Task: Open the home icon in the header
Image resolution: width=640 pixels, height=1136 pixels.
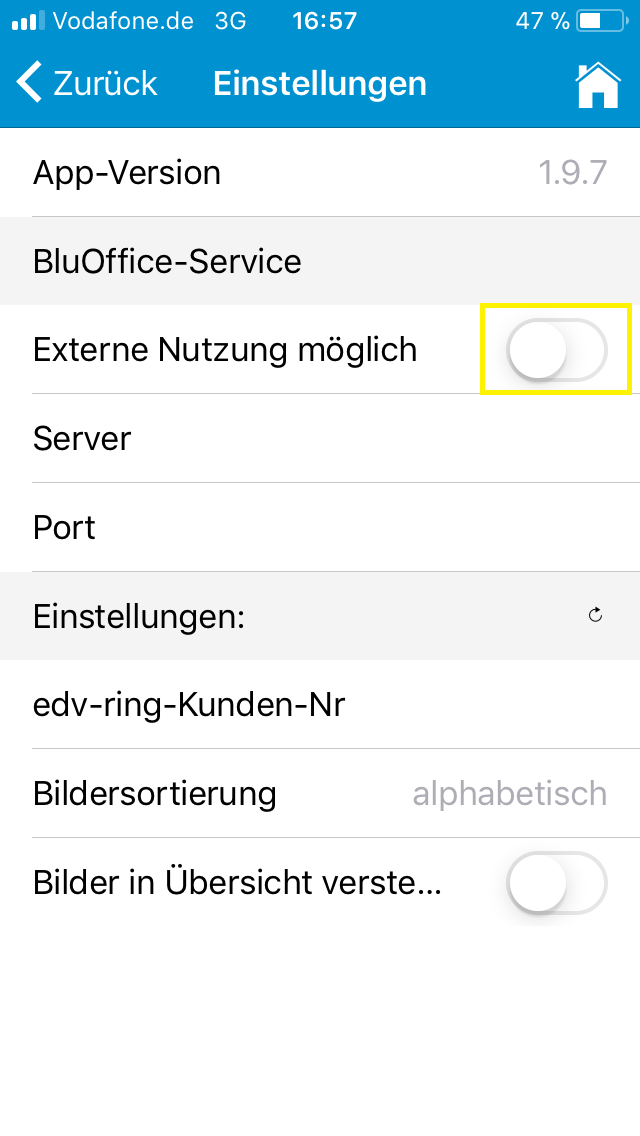Action: (598, 84)
